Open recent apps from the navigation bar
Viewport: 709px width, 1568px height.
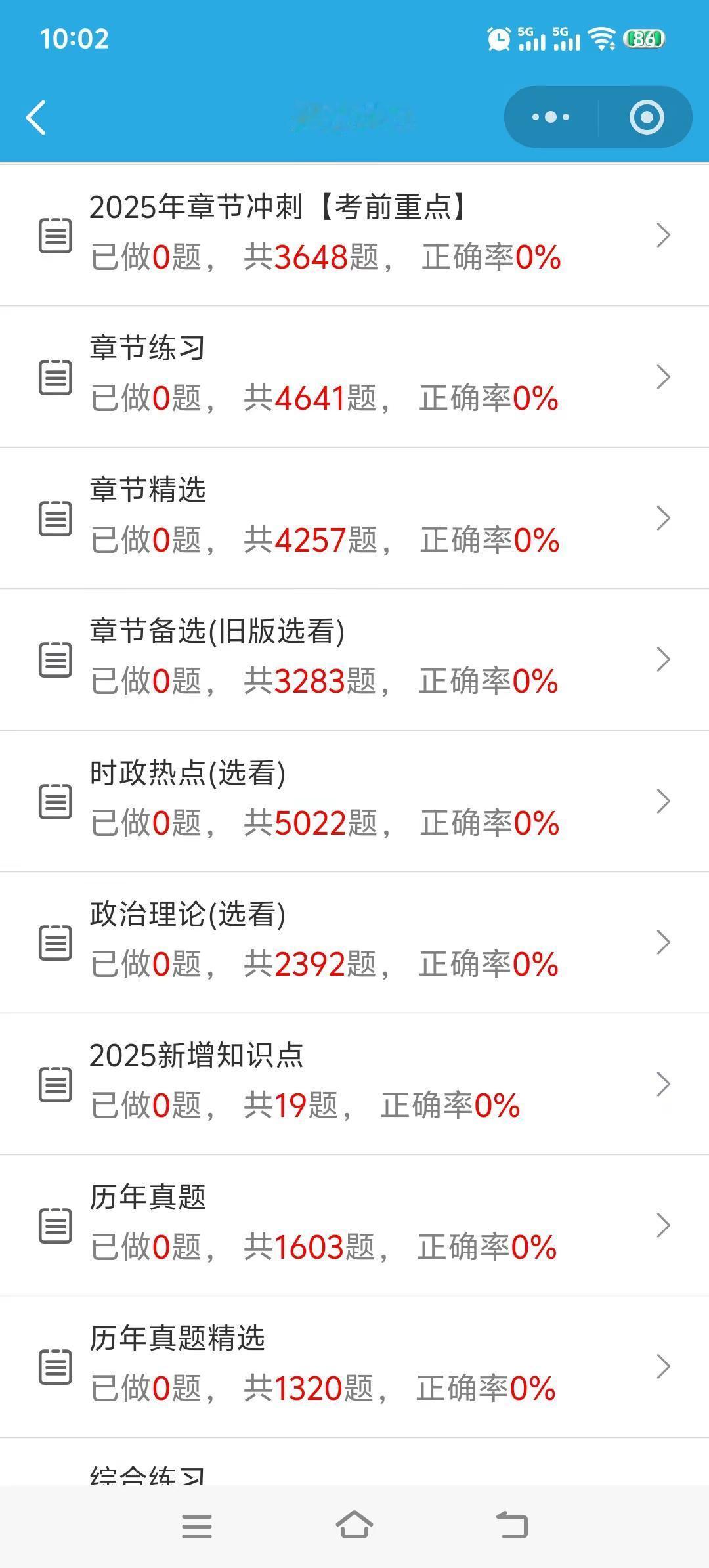click(196, 1525)
